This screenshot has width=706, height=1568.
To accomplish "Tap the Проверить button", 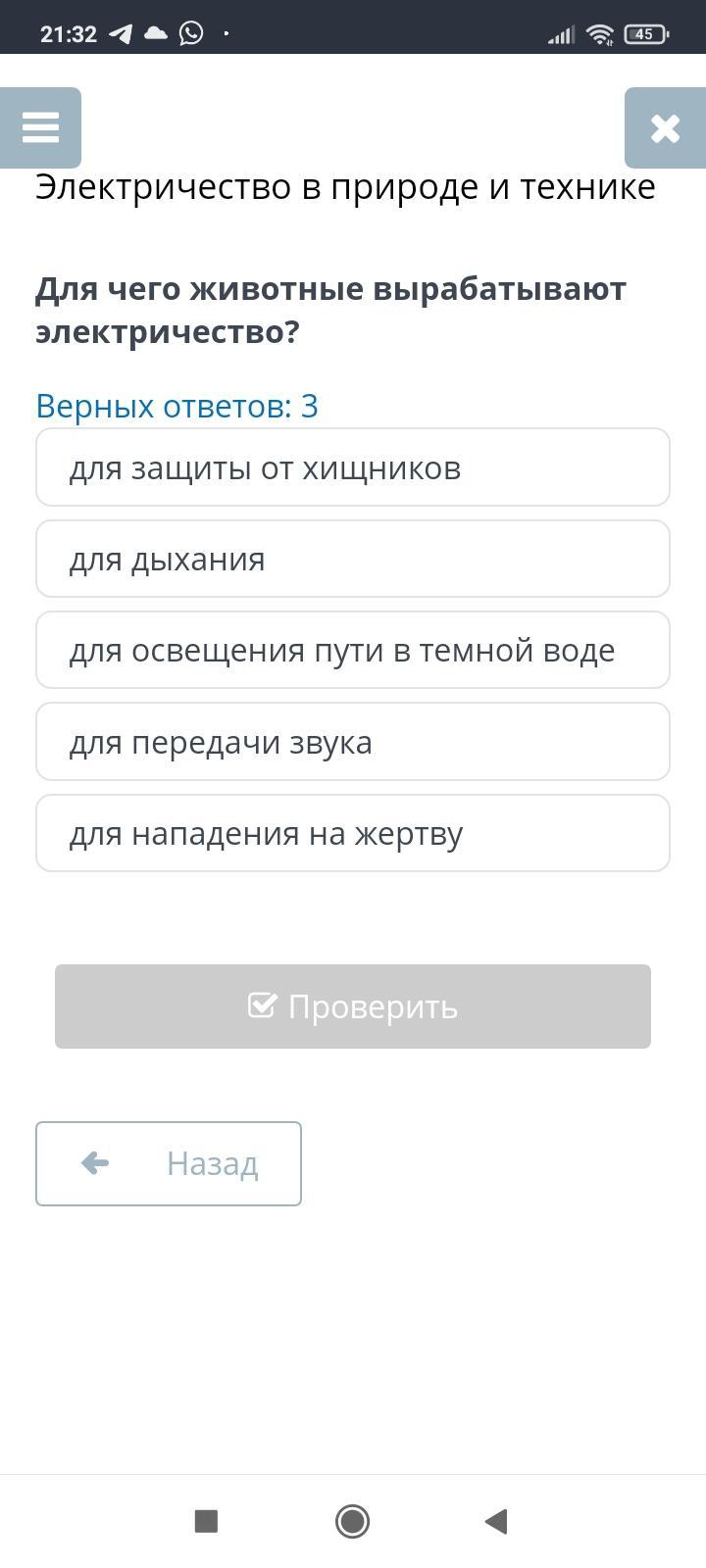I will point(353,1006).
